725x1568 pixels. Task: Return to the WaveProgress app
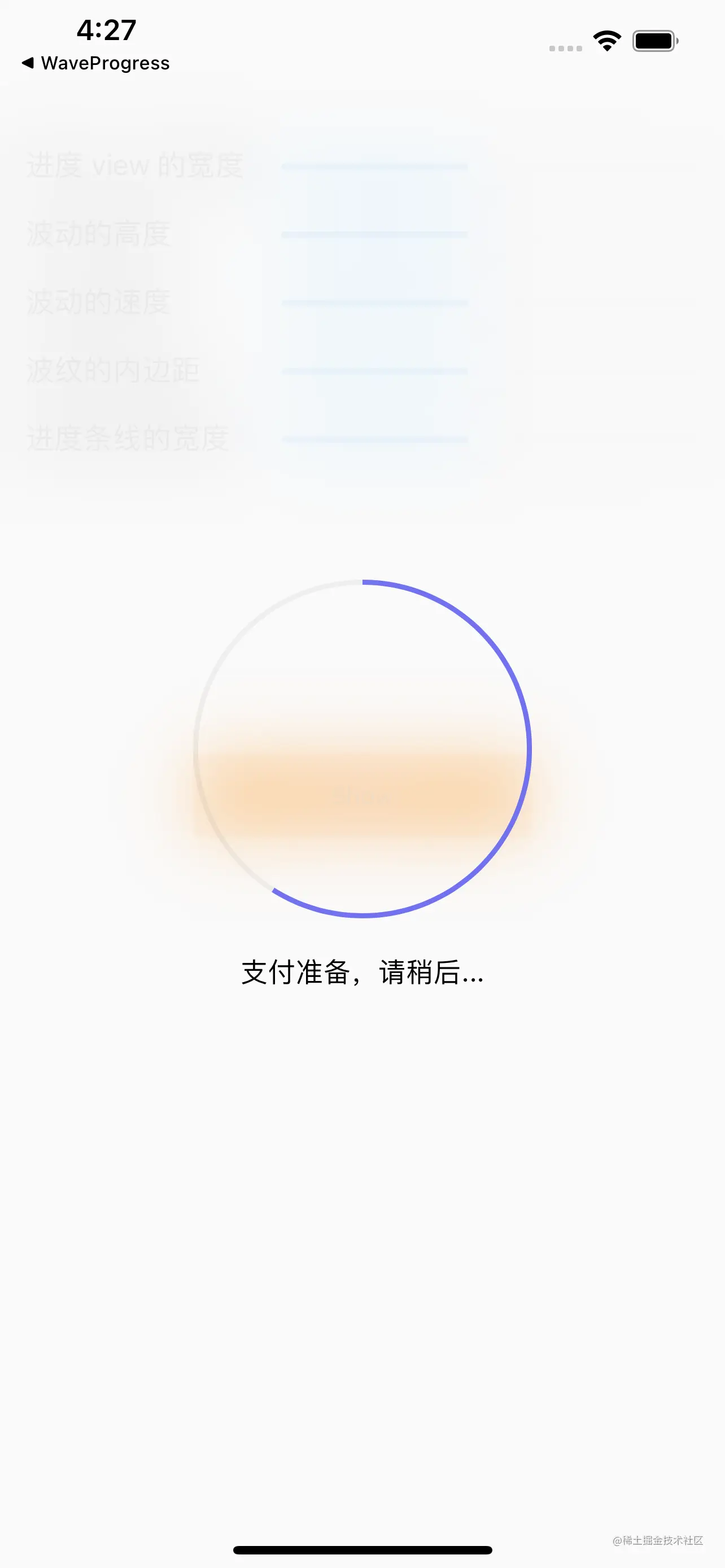[x=95, y=63]
